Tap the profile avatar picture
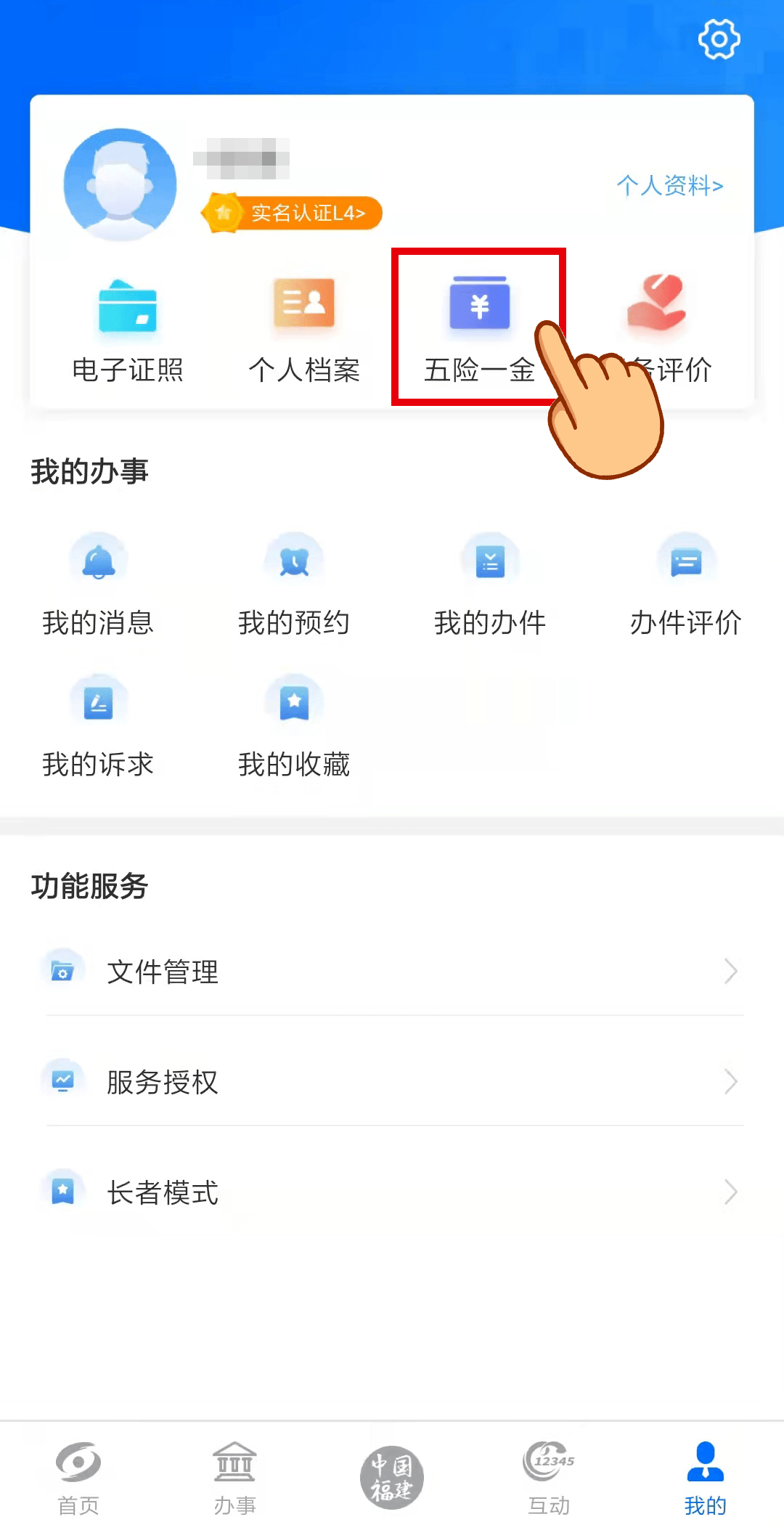784x1538 pixels. (x=121, y=184)
